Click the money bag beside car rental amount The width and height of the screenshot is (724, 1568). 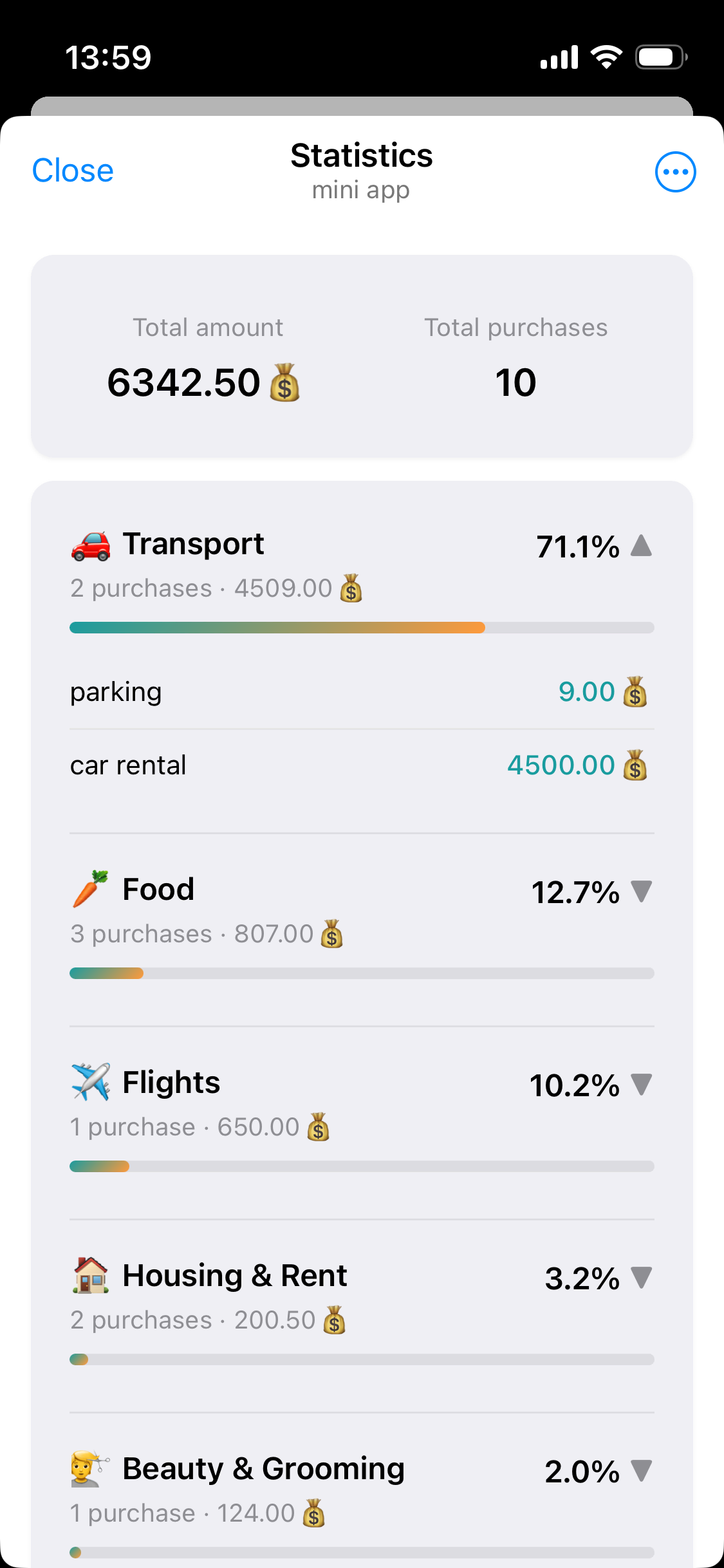tap(636, 765)
